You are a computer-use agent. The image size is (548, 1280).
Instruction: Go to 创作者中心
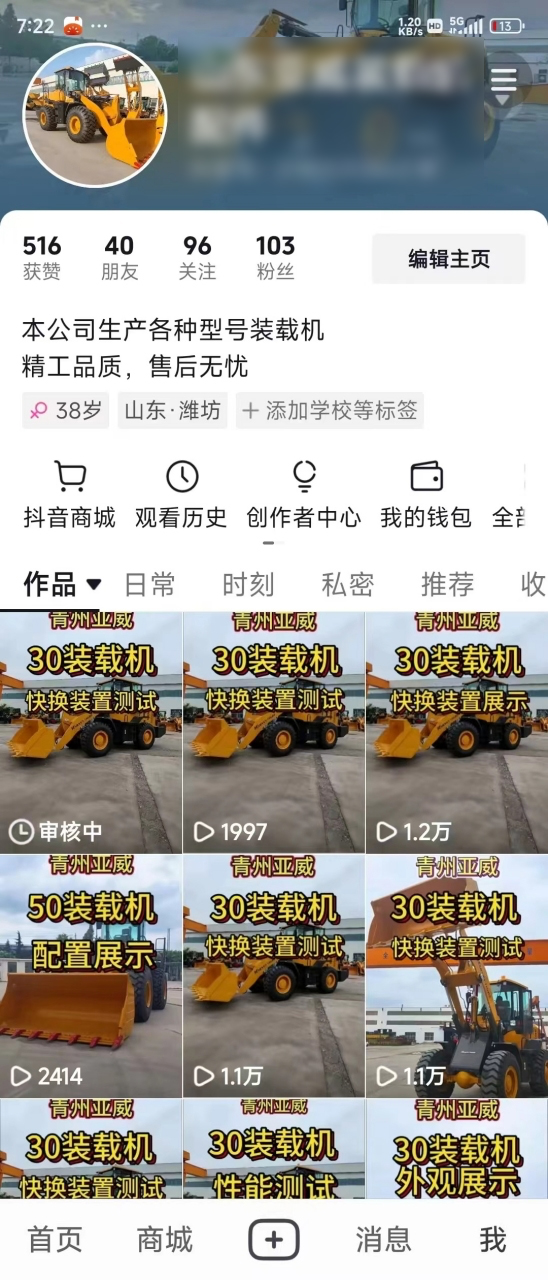coord(304,494)
